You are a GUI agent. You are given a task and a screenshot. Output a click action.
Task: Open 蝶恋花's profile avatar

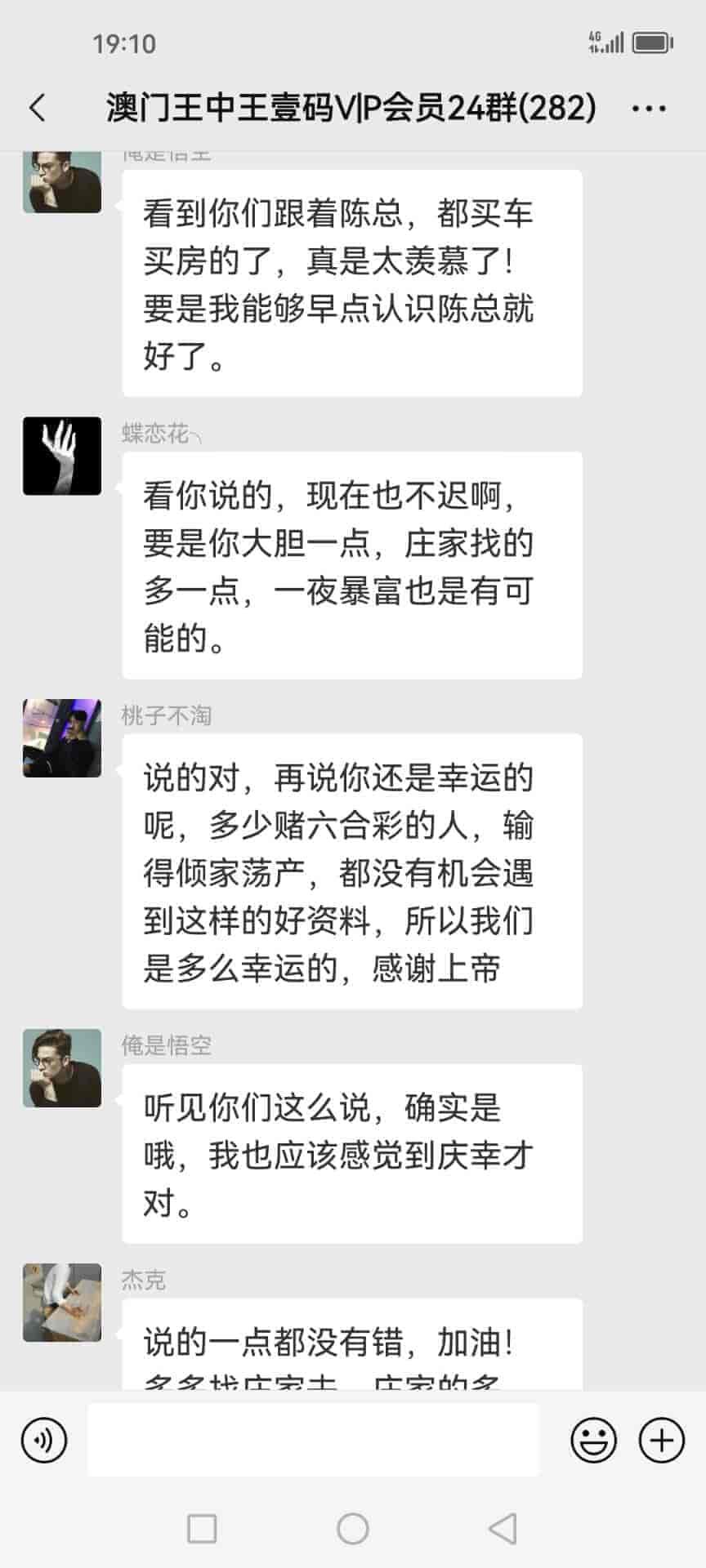[x=62, y=456]
